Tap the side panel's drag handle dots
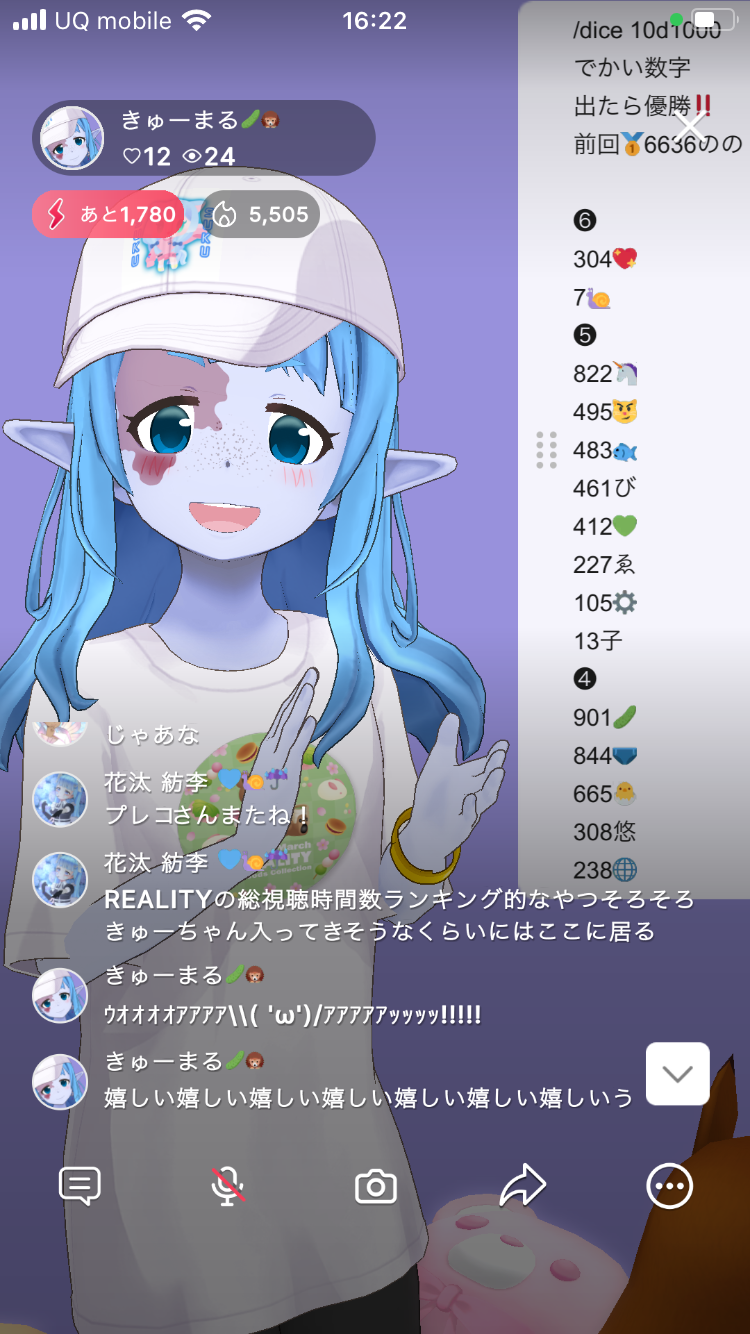750x1334 pixels. [546, 450]
